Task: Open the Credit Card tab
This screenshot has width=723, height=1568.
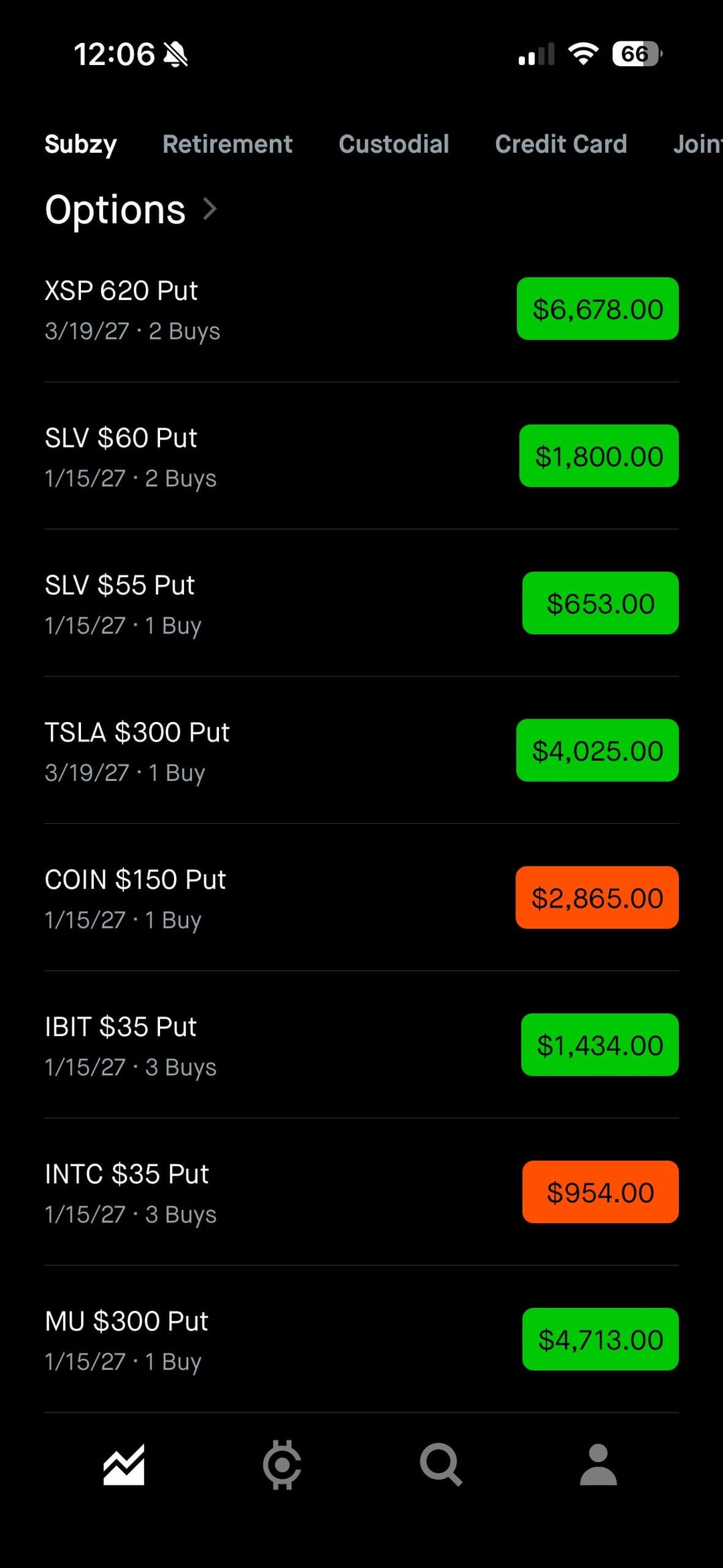Action: pos(560,144)
